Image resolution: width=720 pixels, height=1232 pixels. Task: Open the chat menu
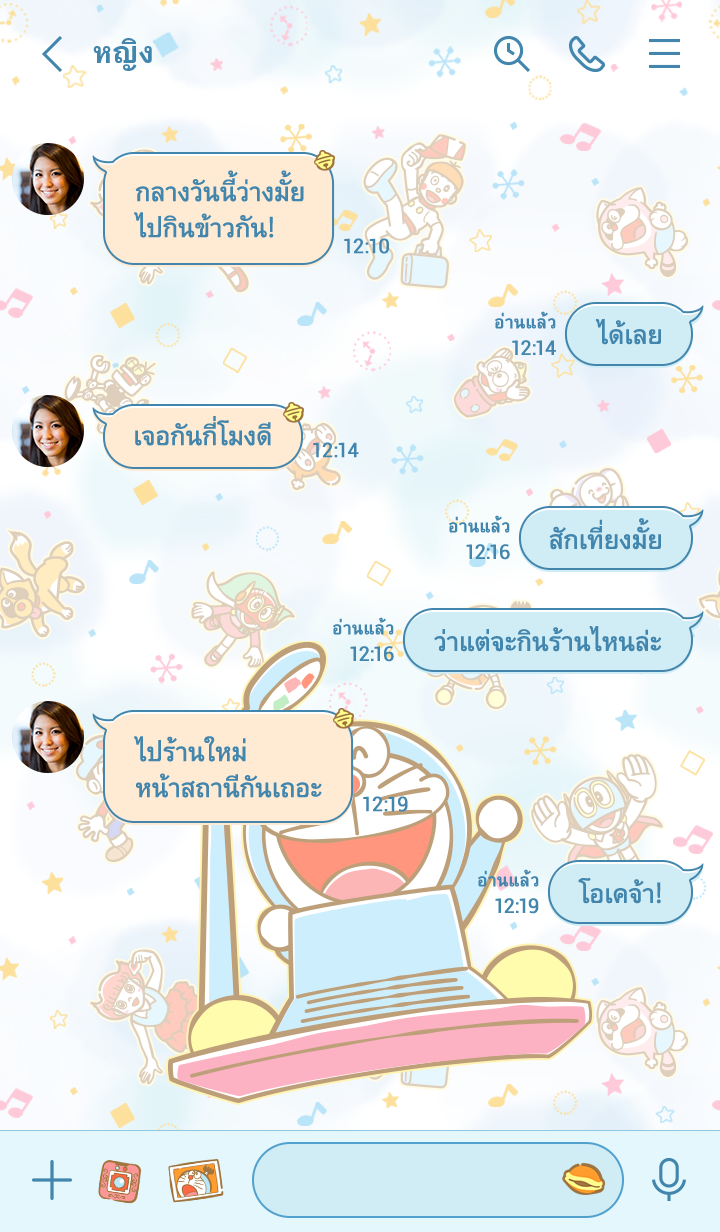pyautogui.click(x=664, y=54)
